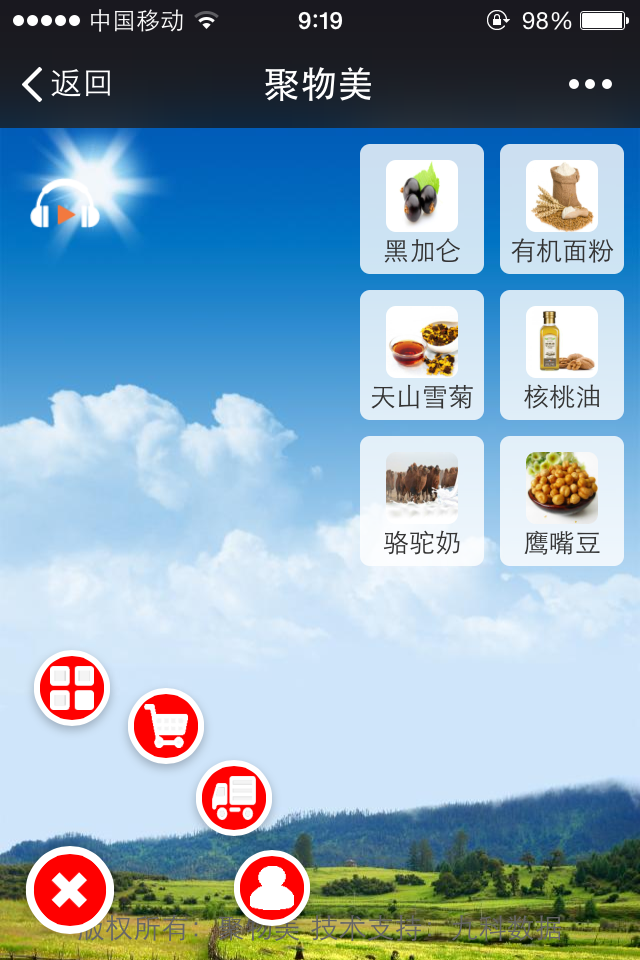Select the 天山雪菊 tile

click(x=422, y=355)
